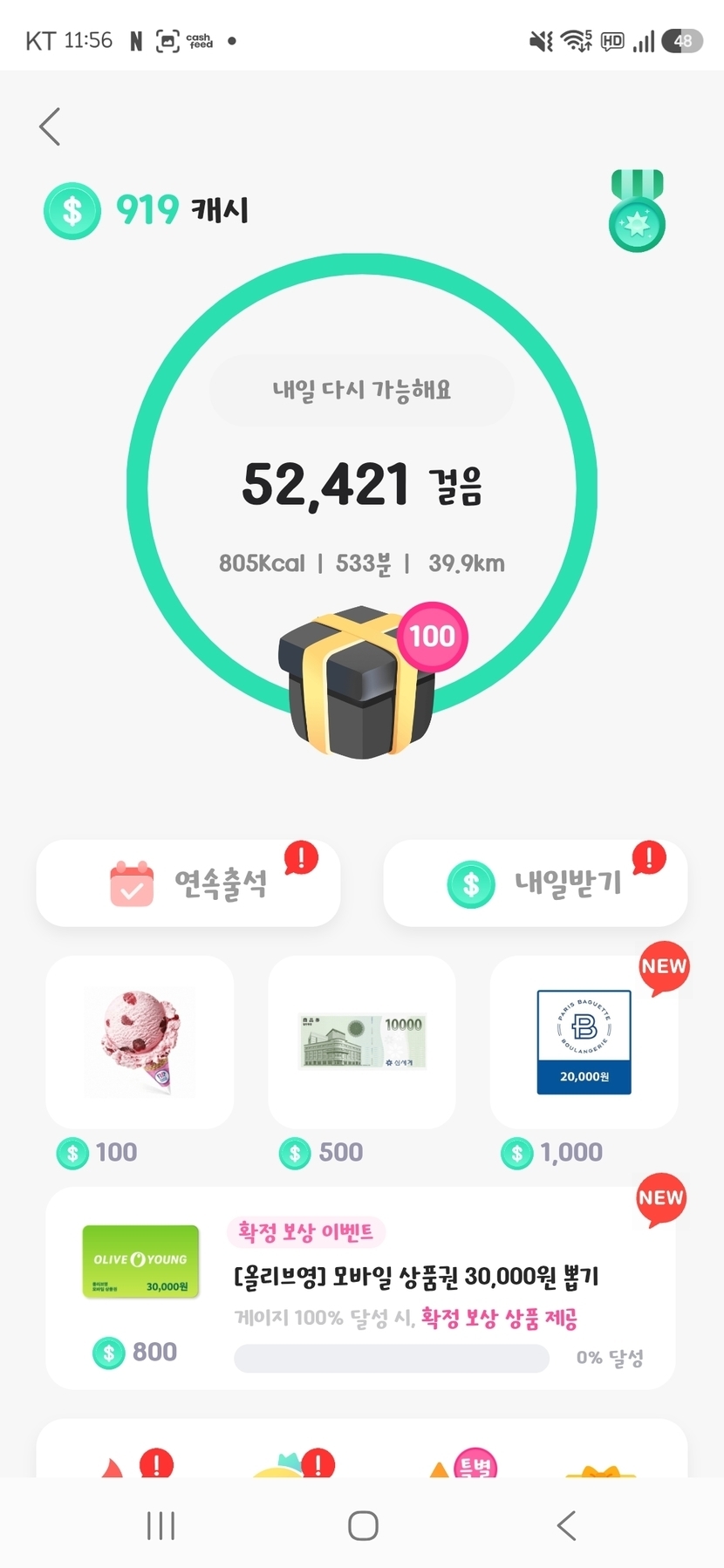
Task: Open the black gift box reward
Action: [x=359, y=684]
